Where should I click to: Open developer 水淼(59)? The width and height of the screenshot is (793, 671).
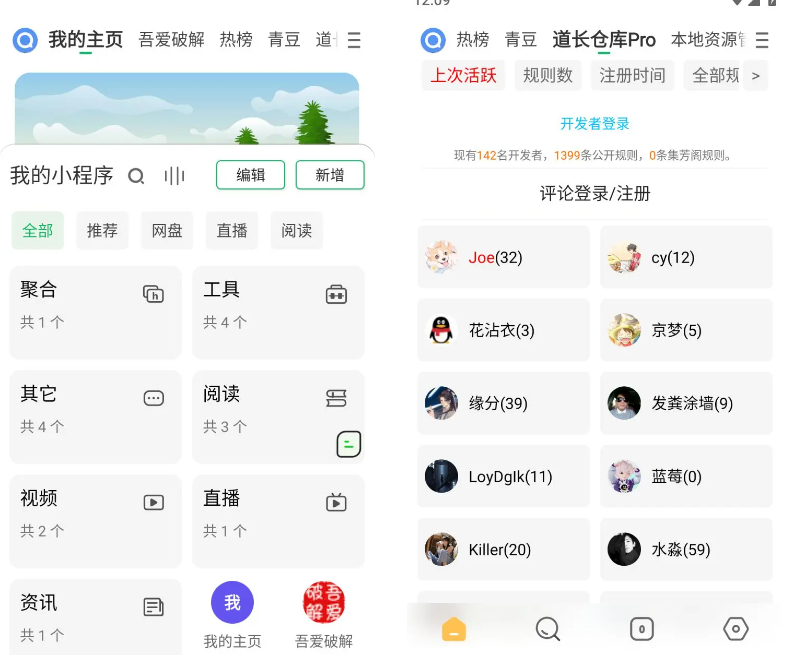[x=686, y=549]
